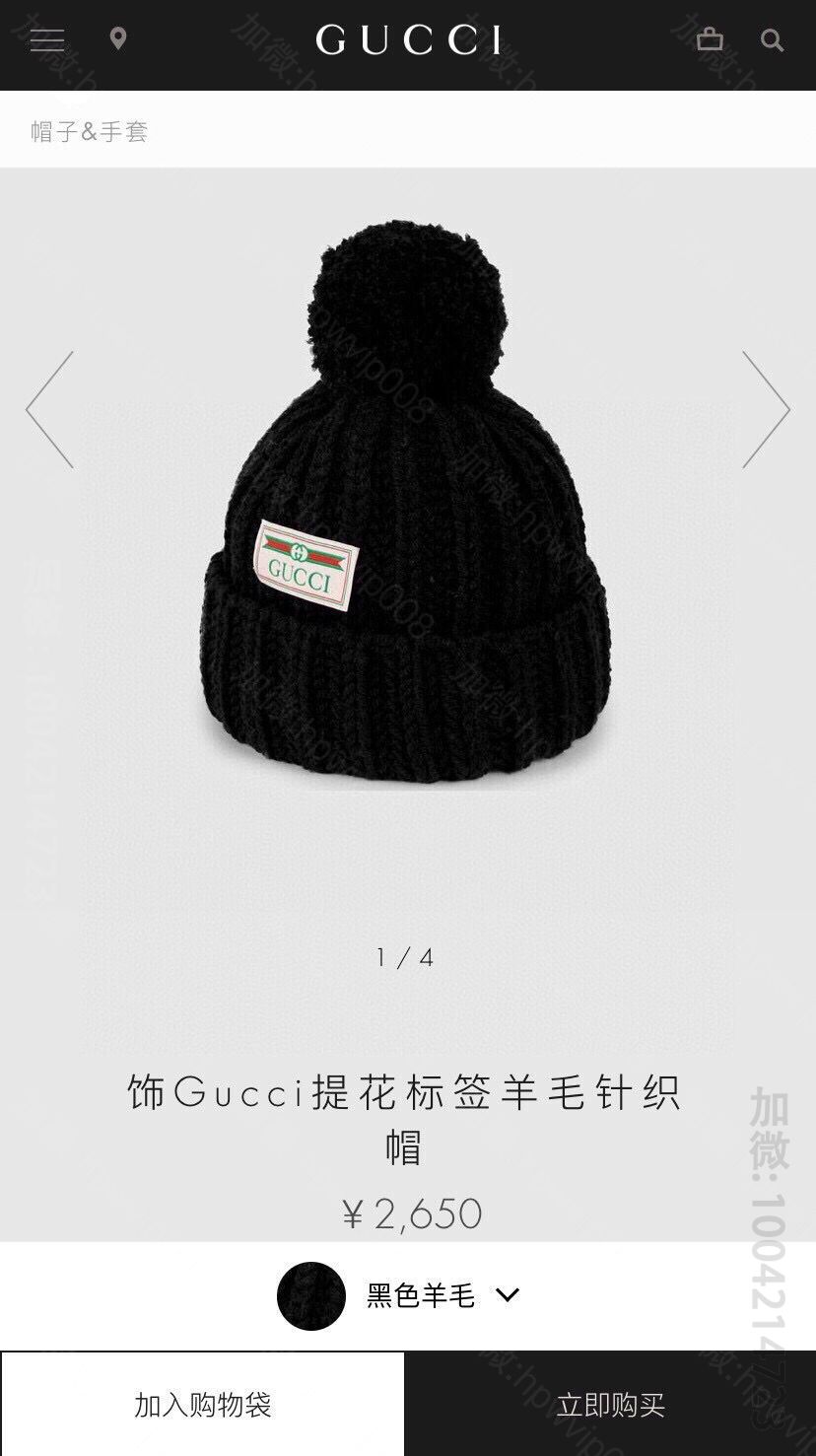Viewport: 816px width, 1456px height.
Task: Open the shopping bag
Action: pos(710,39)
